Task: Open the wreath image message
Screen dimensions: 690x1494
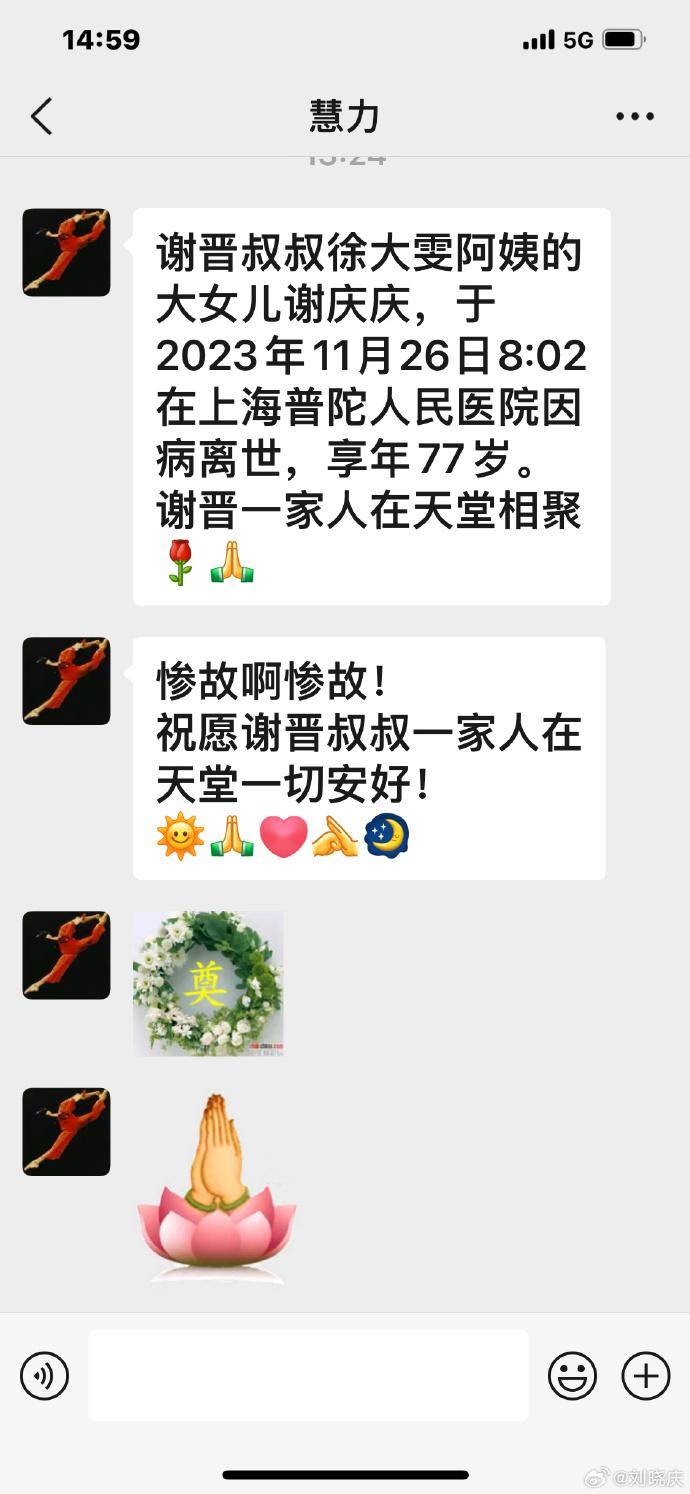Action: point(208,983)
